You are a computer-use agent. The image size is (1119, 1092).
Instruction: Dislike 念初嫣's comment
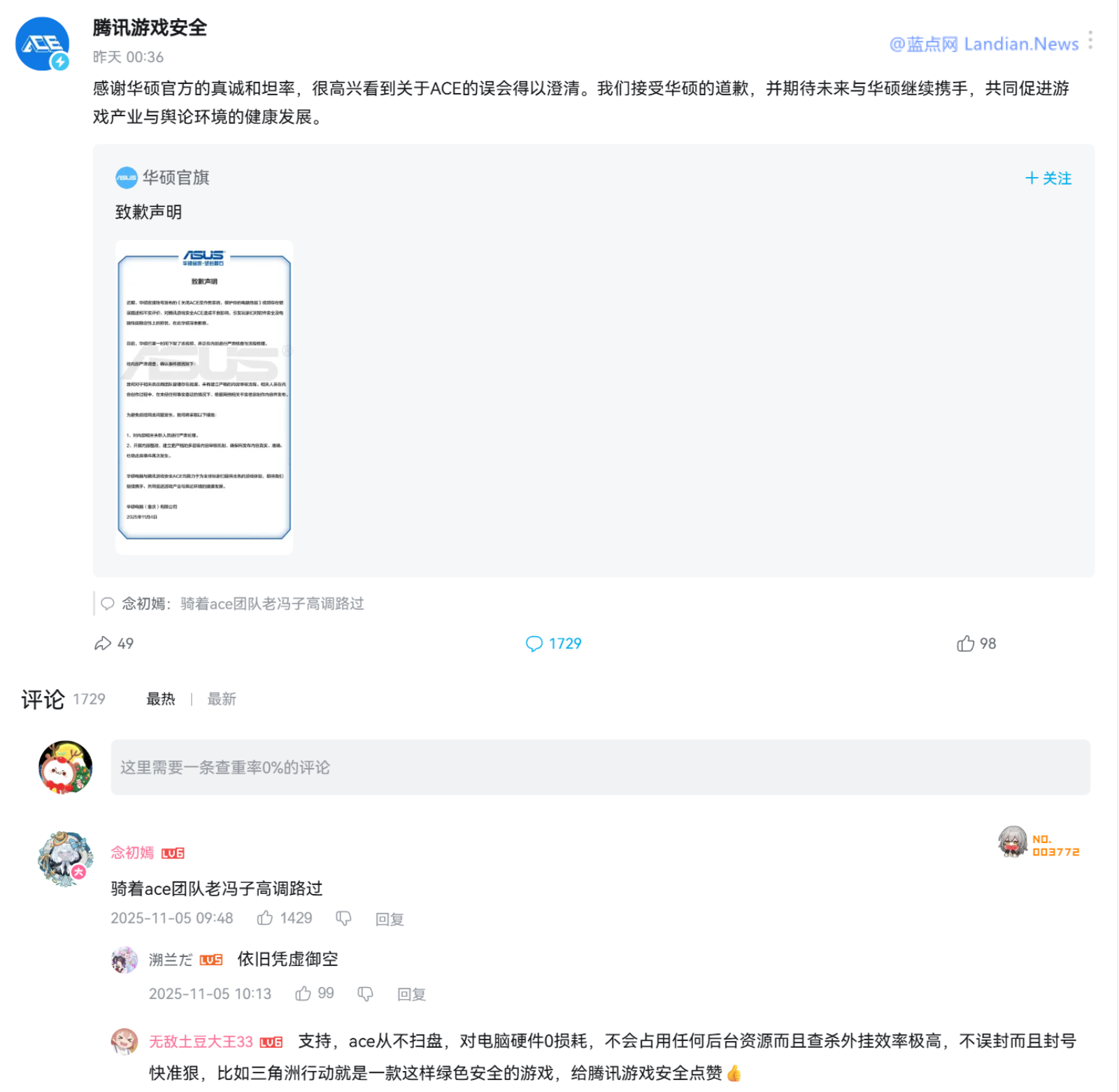tap(343, 918)
